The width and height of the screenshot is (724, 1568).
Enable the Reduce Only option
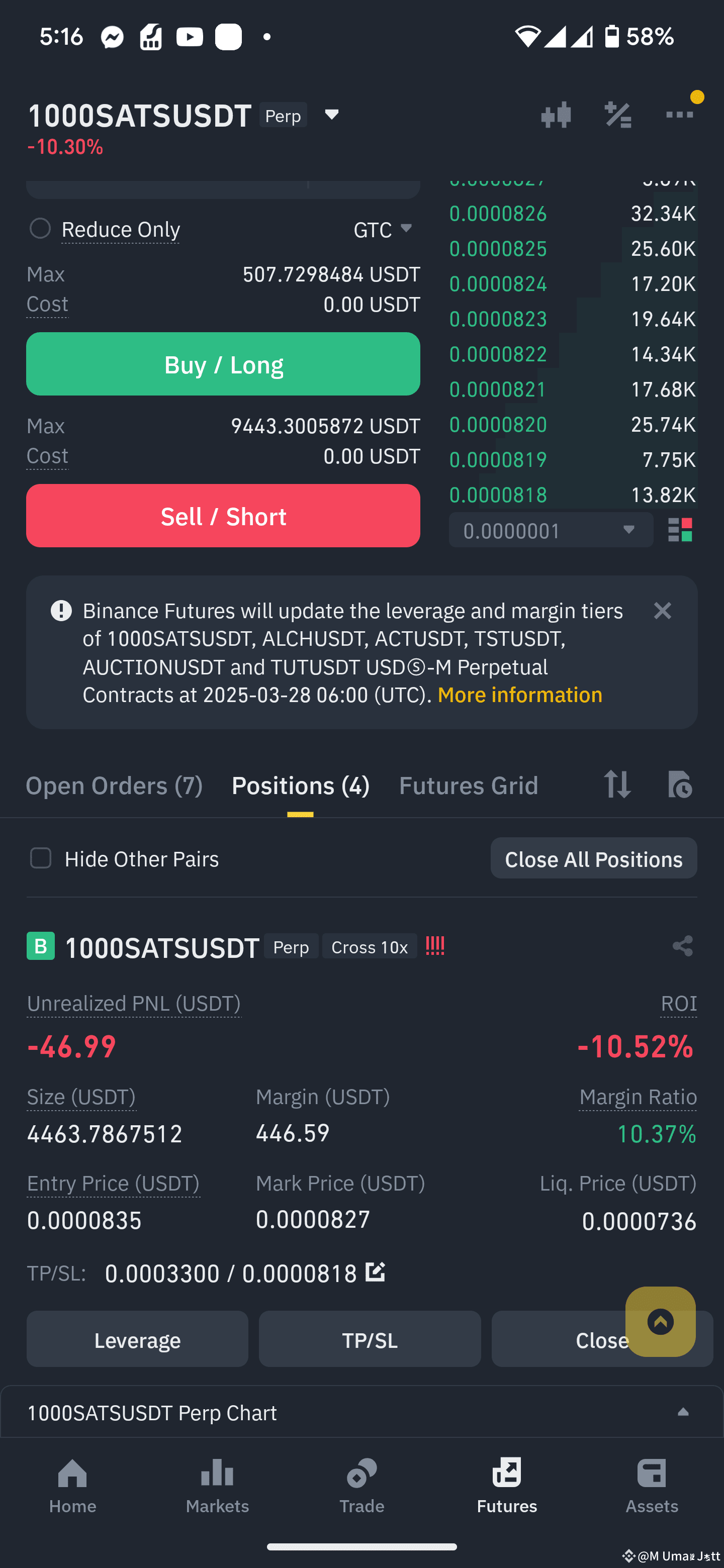[x=40, y=228]
